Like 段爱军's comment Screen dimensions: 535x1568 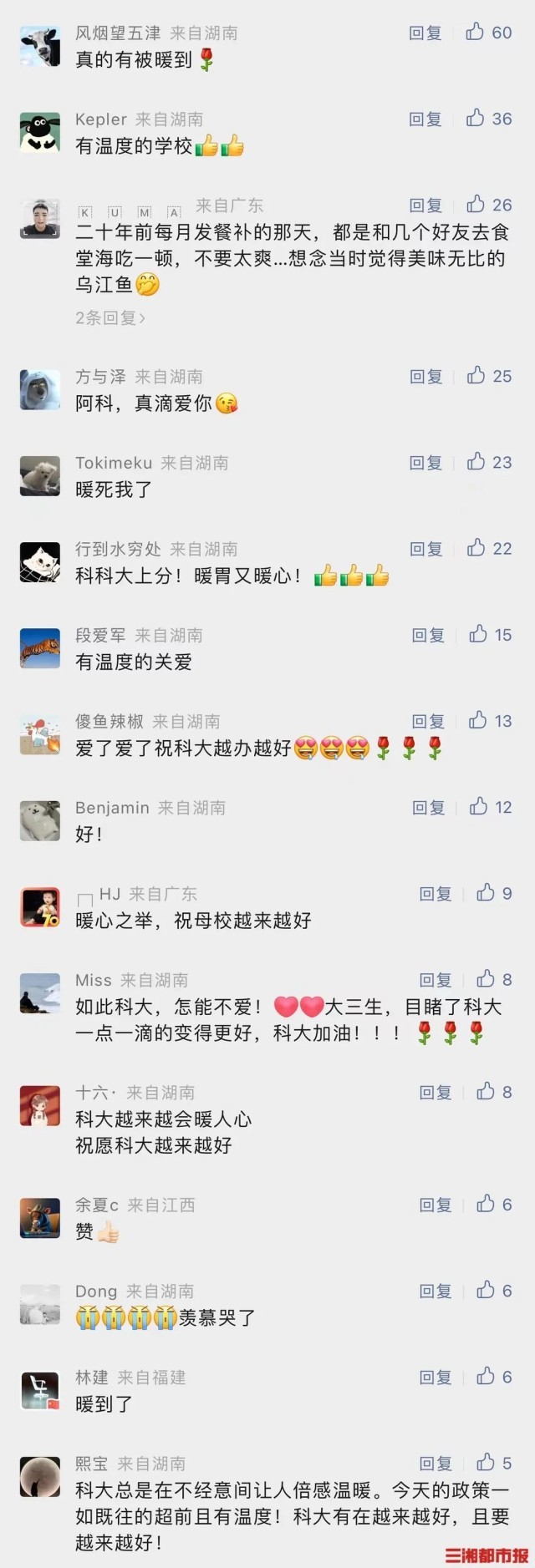coord(478,635)
